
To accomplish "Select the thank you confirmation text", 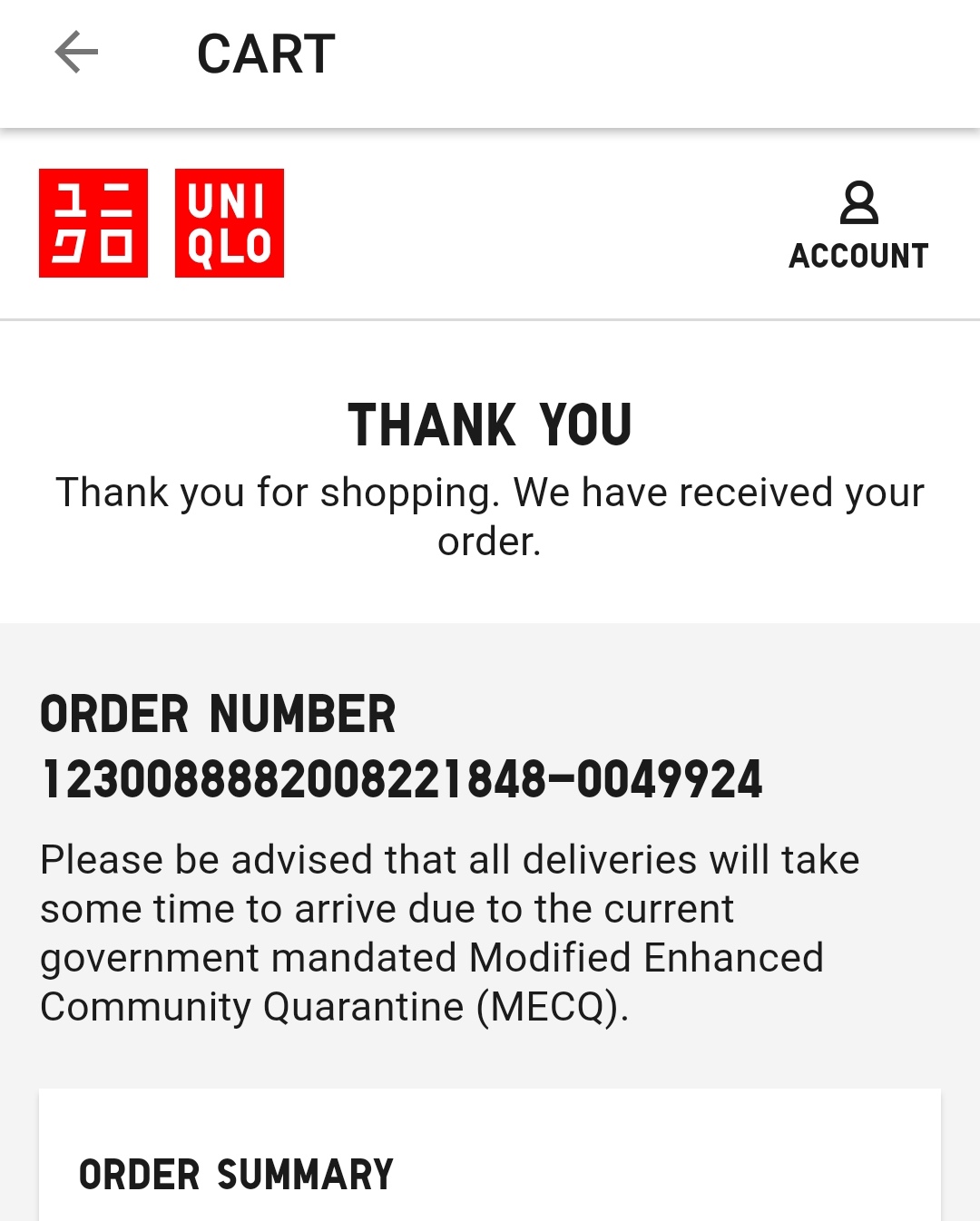I will pyautogui.click(x=490, y=517).
